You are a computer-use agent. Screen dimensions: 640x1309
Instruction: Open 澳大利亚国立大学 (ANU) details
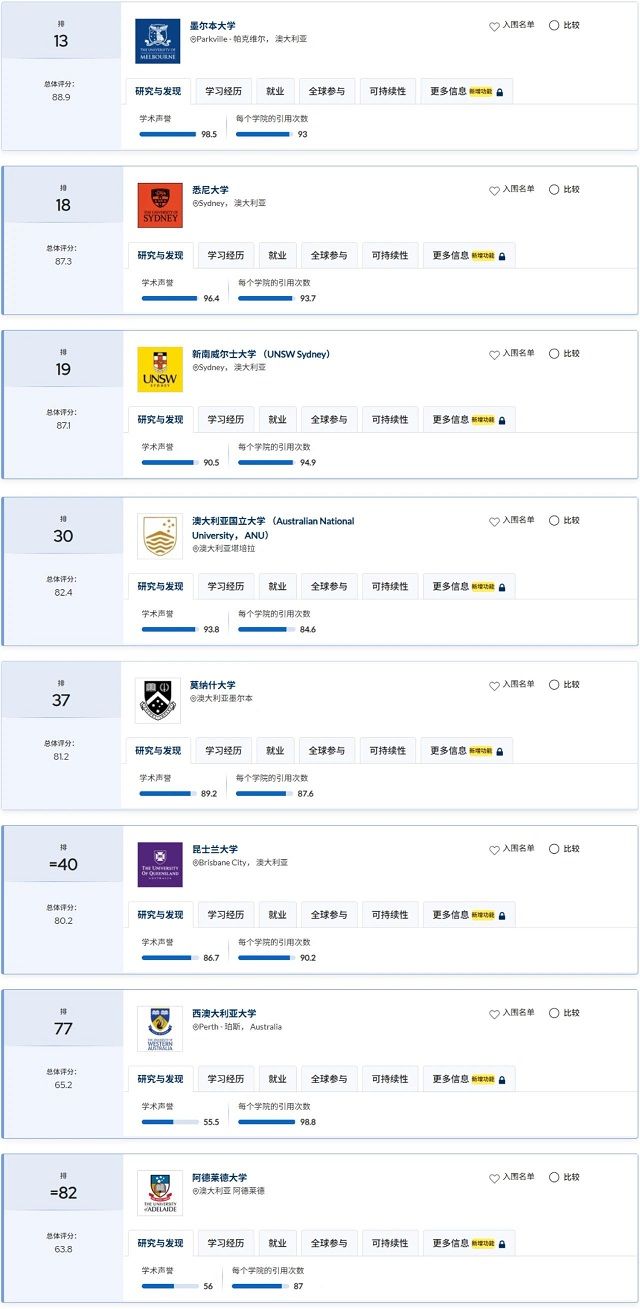point(273,527)
